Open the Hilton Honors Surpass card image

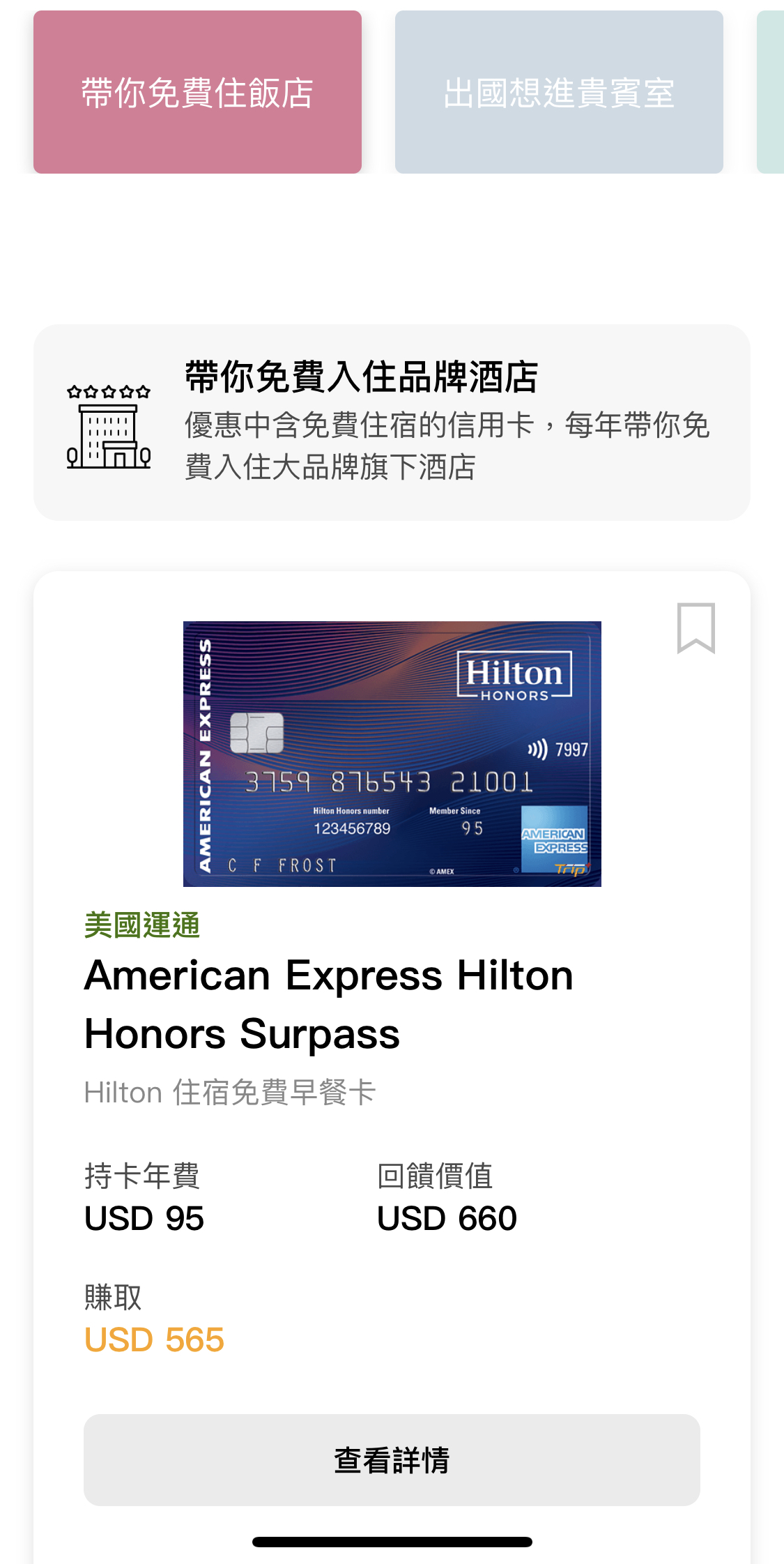coord(392,754)
